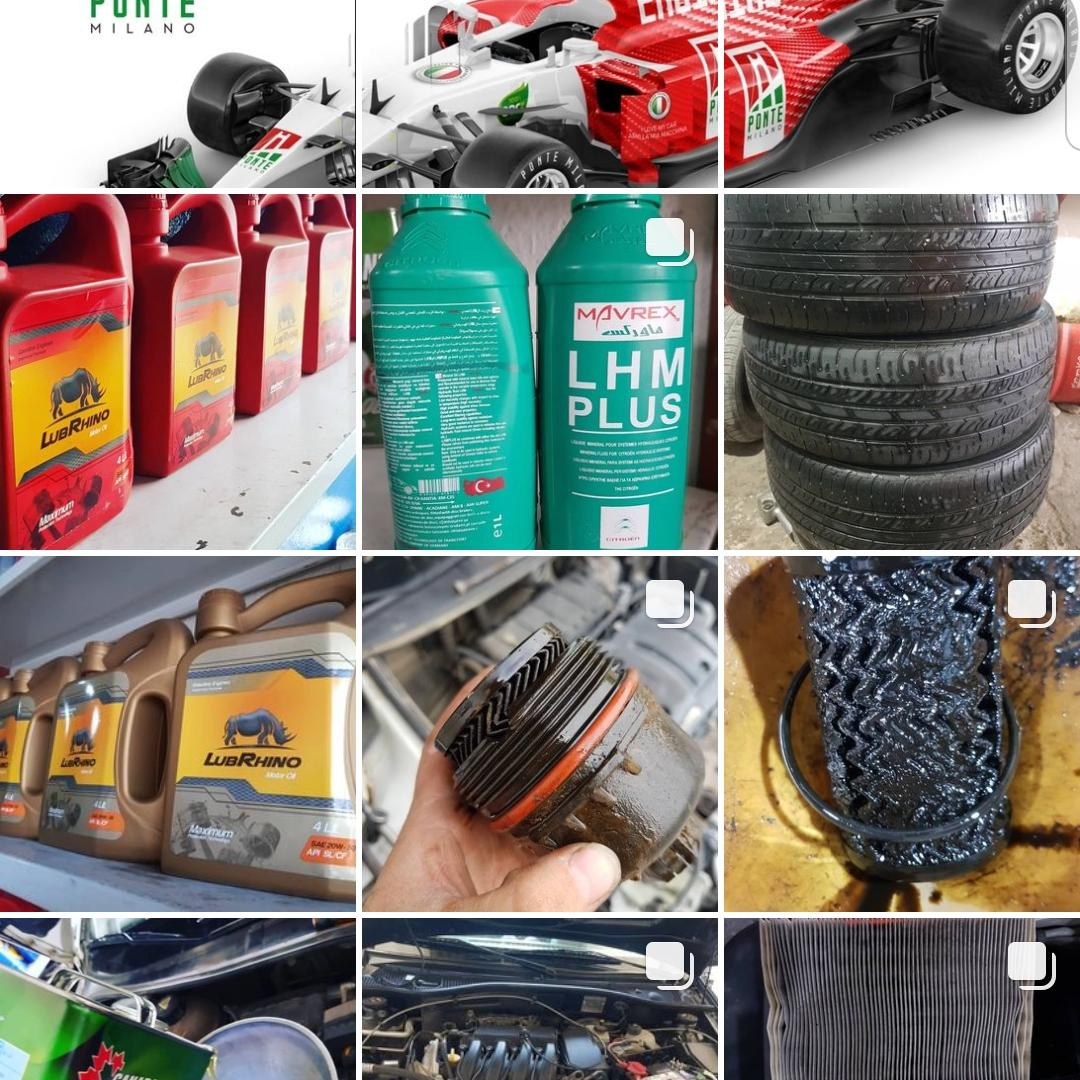The image size is (1080, 1080).
Task: Open the black sludge oil filter post
Action: coord(901,733)
